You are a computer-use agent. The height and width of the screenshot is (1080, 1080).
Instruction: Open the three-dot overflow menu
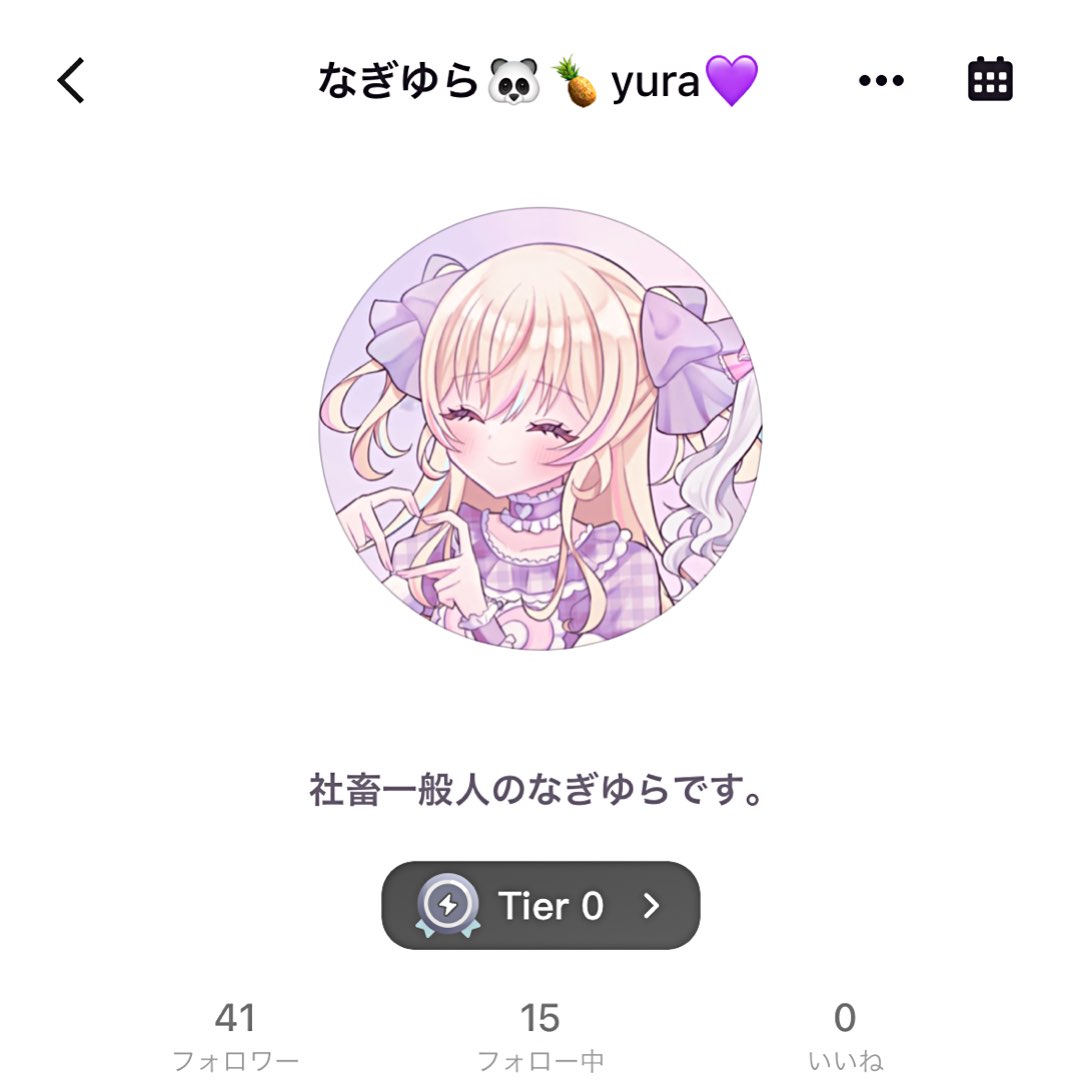pos(881,81)
